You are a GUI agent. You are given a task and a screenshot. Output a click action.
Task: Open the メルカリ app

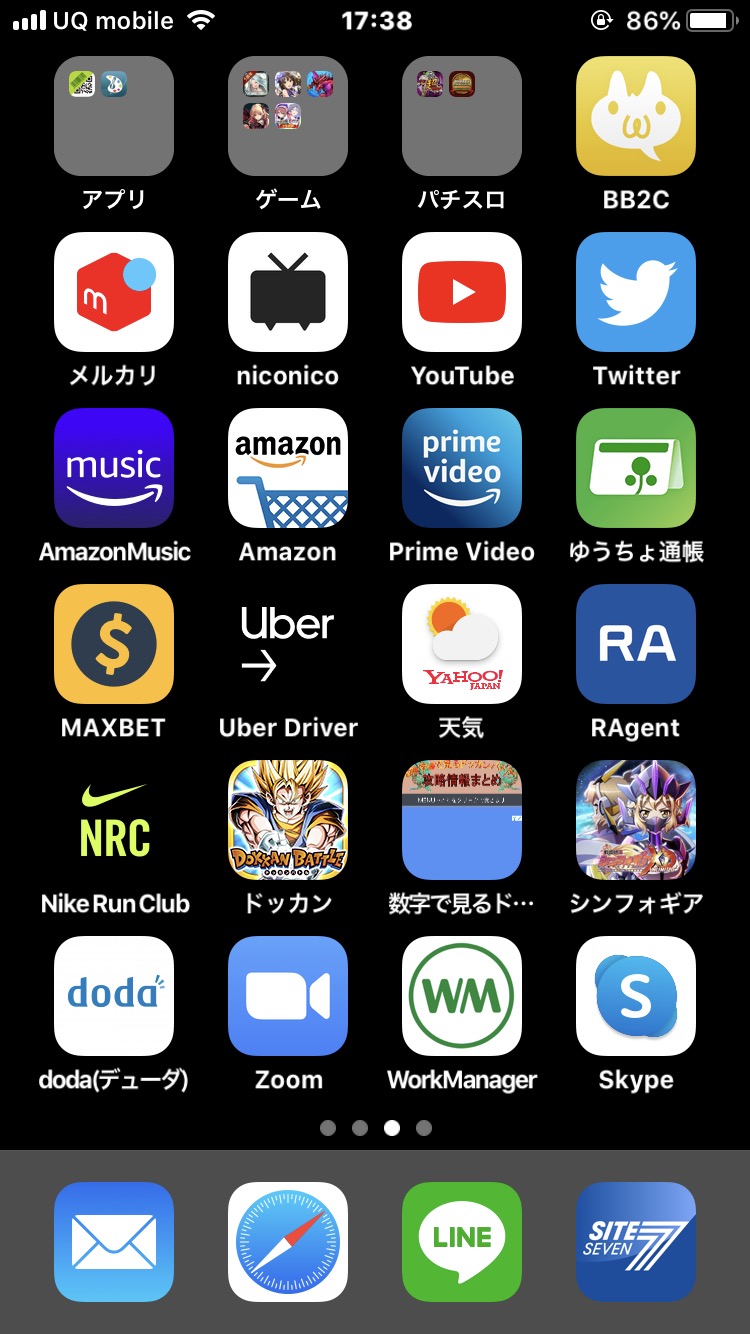click(114, 292)
